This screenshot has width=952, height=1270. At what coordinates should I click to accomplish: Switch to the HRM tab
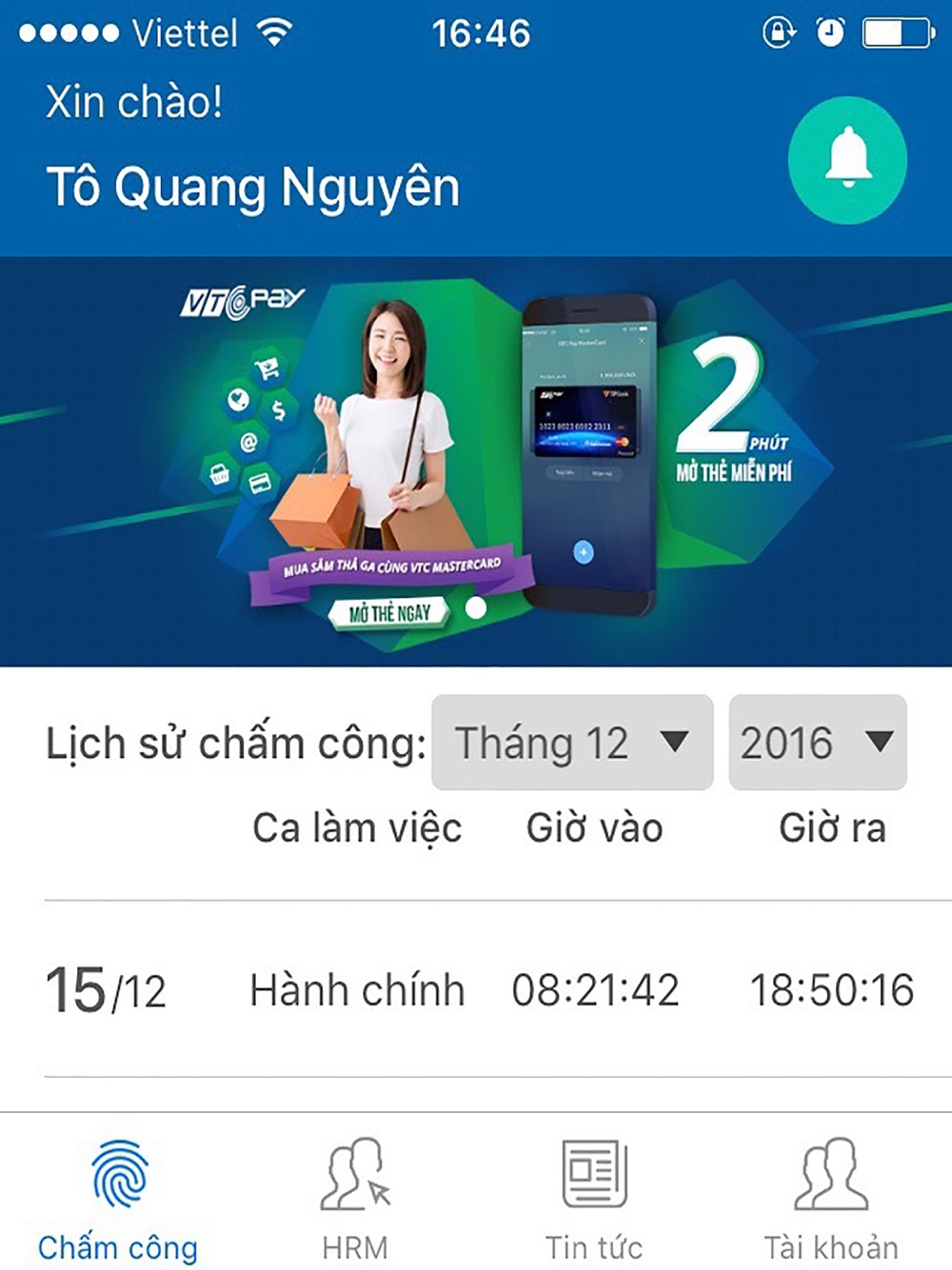point(355,1198)
